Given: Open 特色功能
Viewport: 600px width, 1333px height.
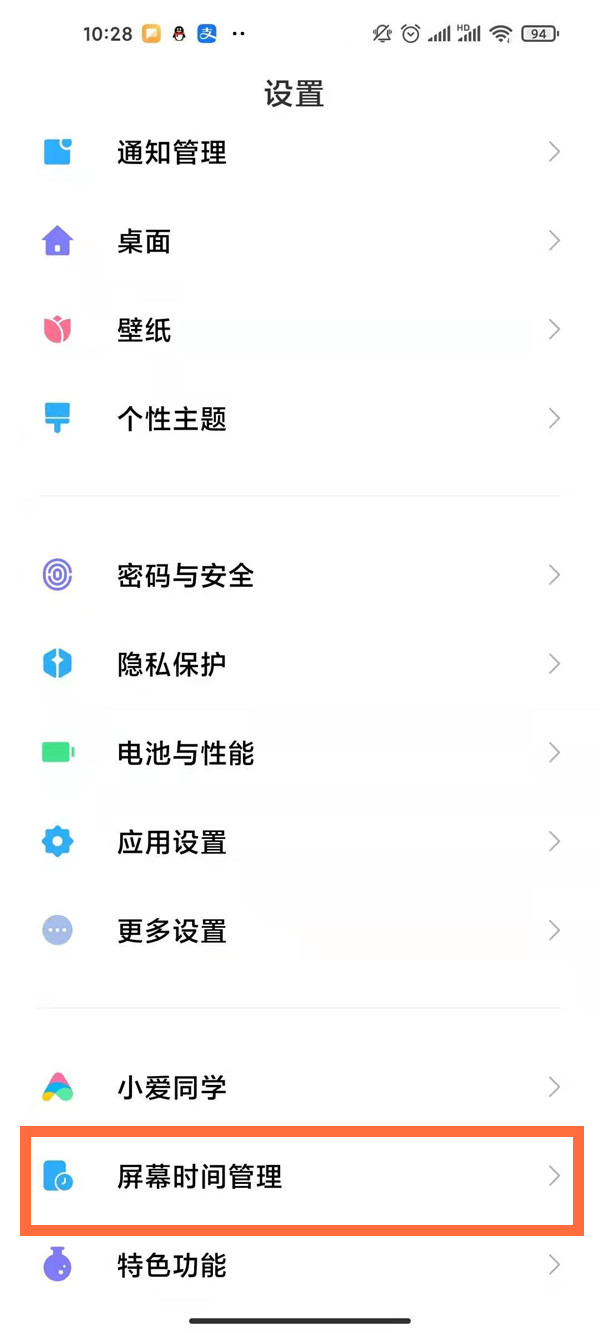Looking at the screenshot, I should click(300, 1266).
